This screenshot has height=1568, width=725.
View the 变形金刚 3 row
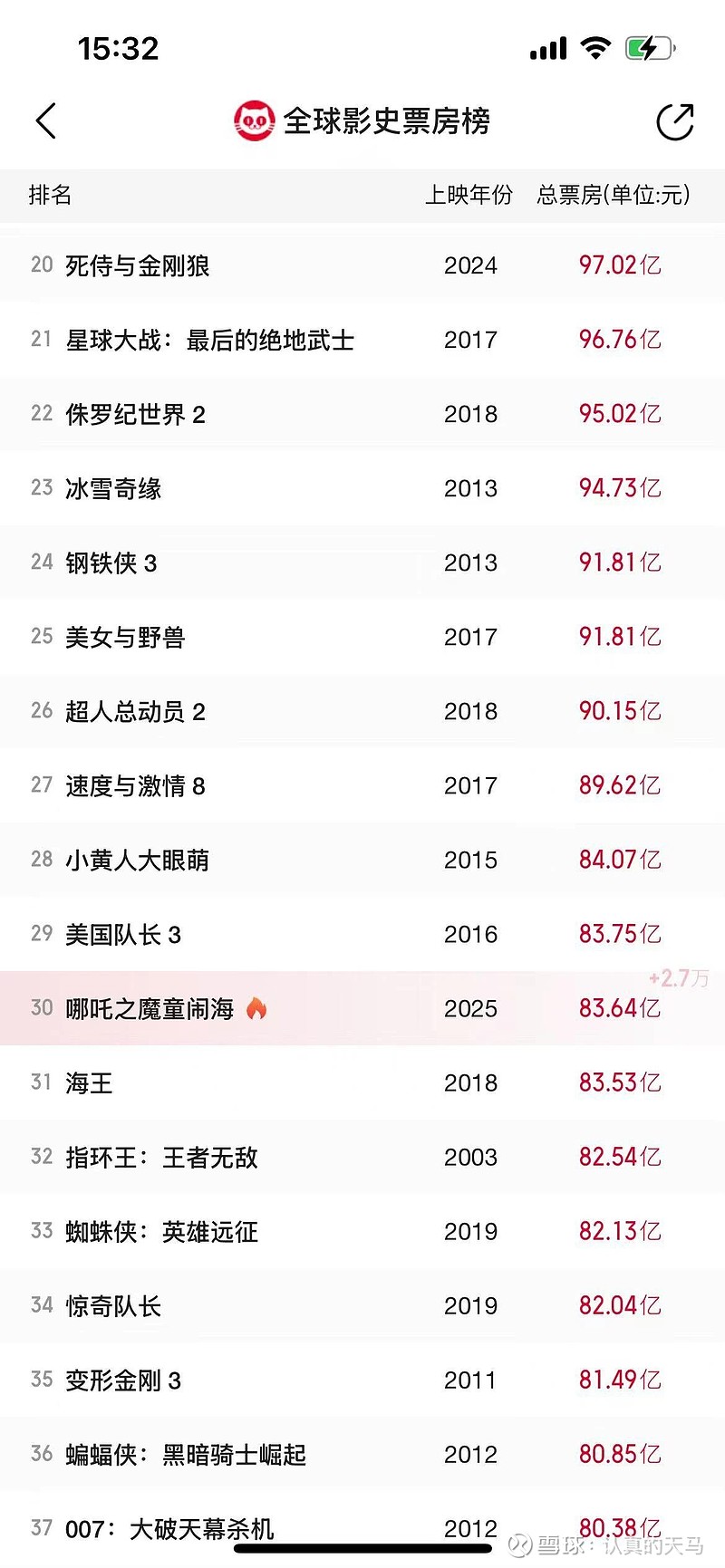pos(362,1379)
